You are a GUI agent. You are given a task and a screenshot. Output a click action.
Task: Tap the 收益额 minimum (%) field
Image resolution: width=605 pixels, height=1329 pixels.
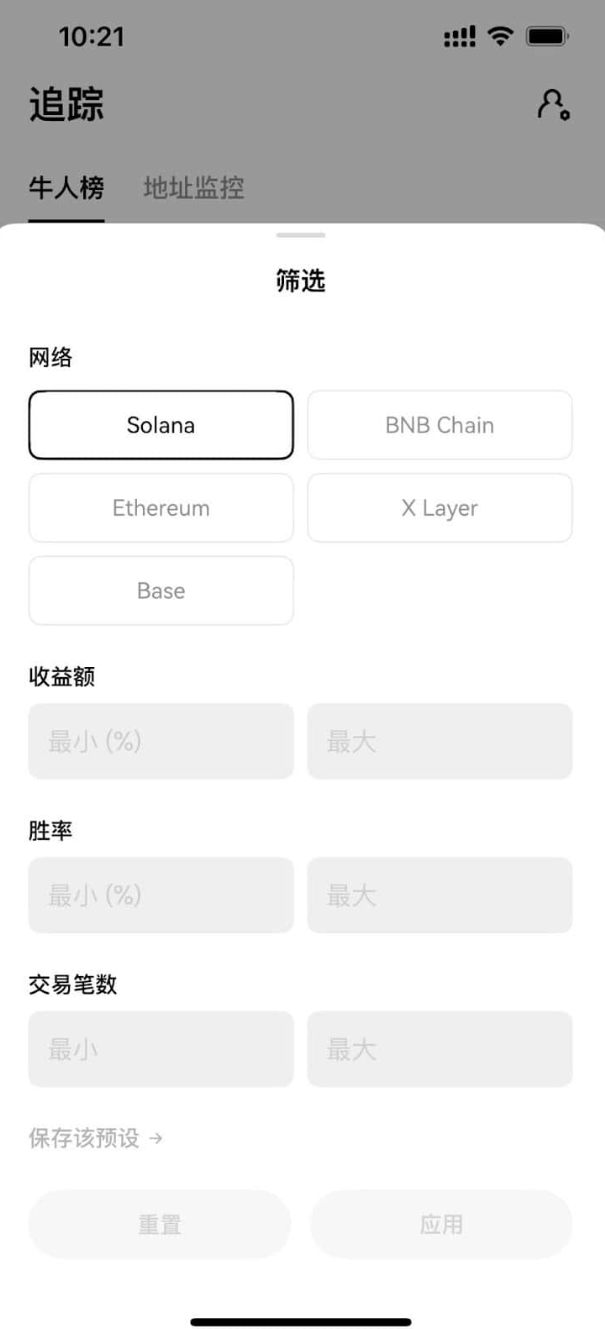point(161,742)
